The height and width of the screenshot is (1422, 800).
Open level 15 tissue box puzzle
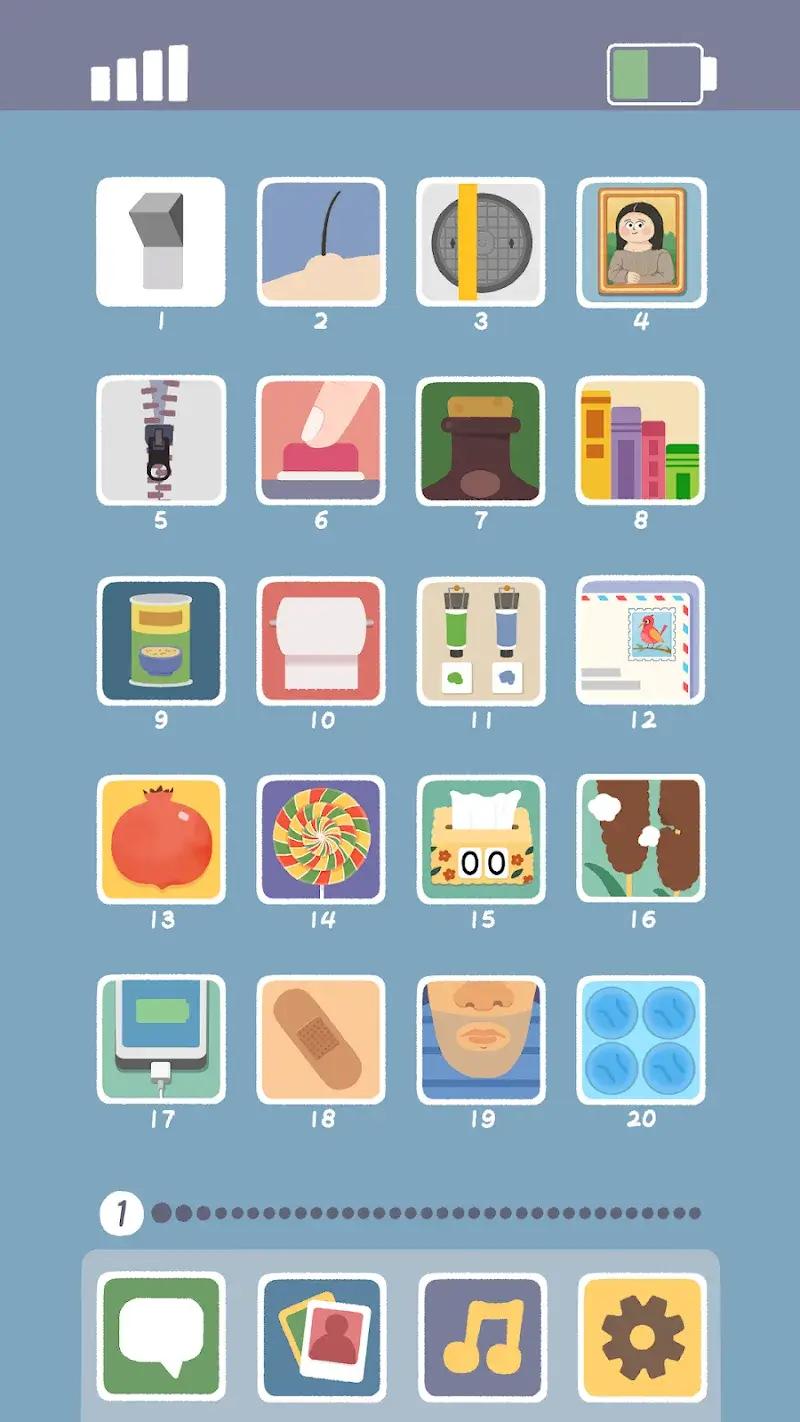click(x=481, y=840)
